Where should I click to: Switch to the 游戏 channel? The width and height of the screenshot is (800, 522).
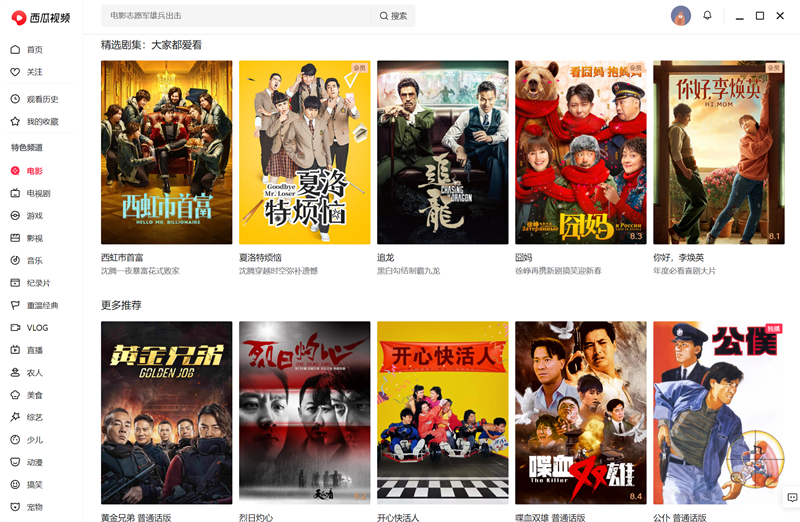click(35, 216)
